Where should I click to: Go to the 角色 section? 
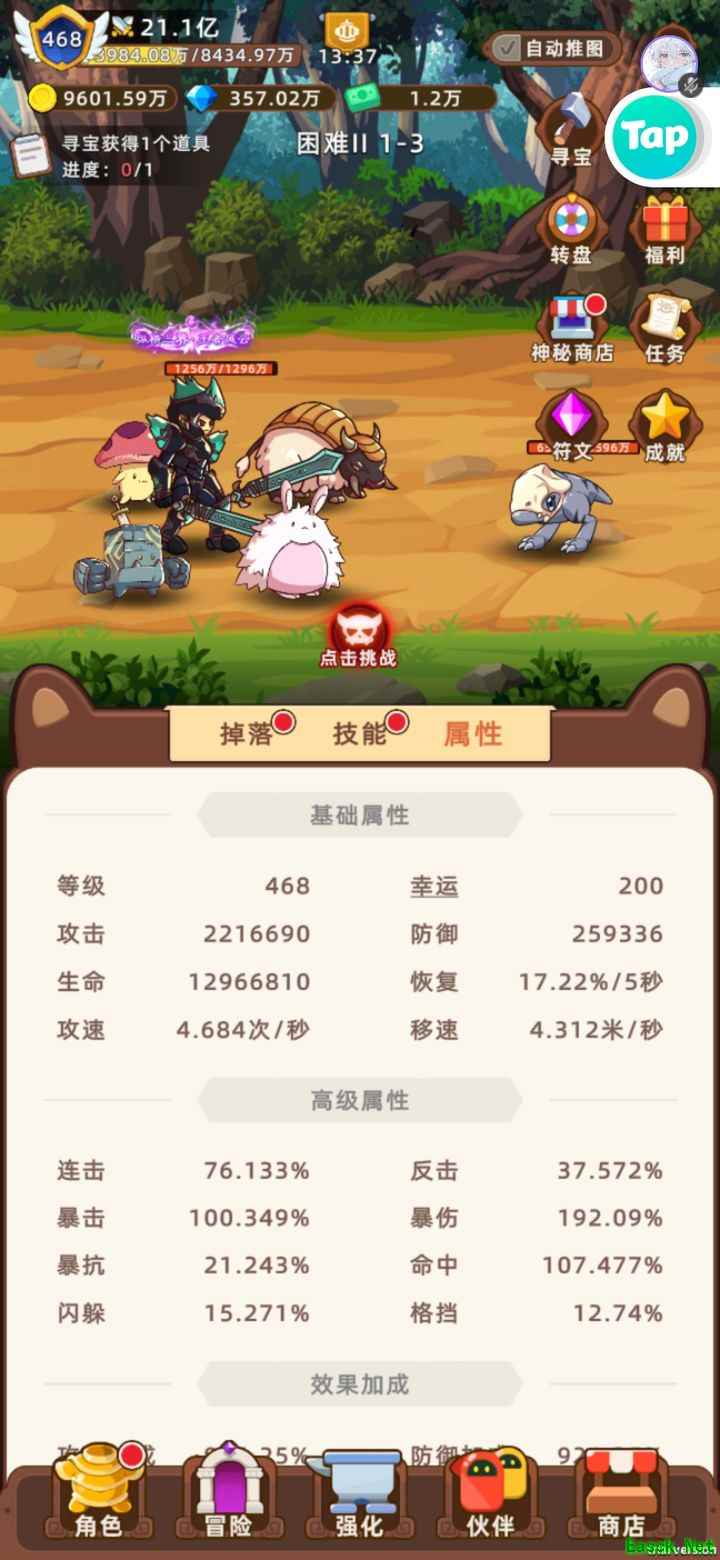[98, 1497]
